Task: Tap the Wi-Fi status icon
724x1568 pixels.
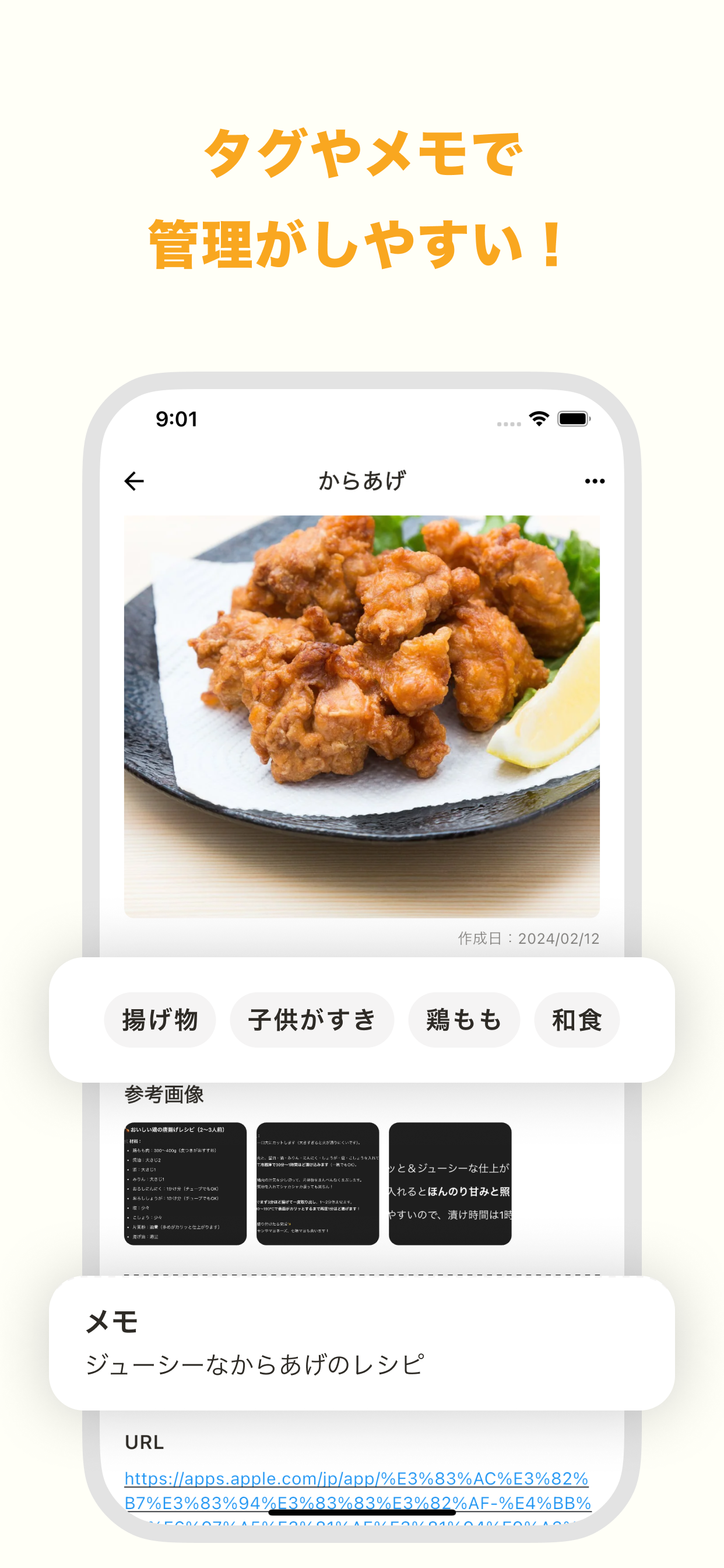Action: tap(539, 418)
